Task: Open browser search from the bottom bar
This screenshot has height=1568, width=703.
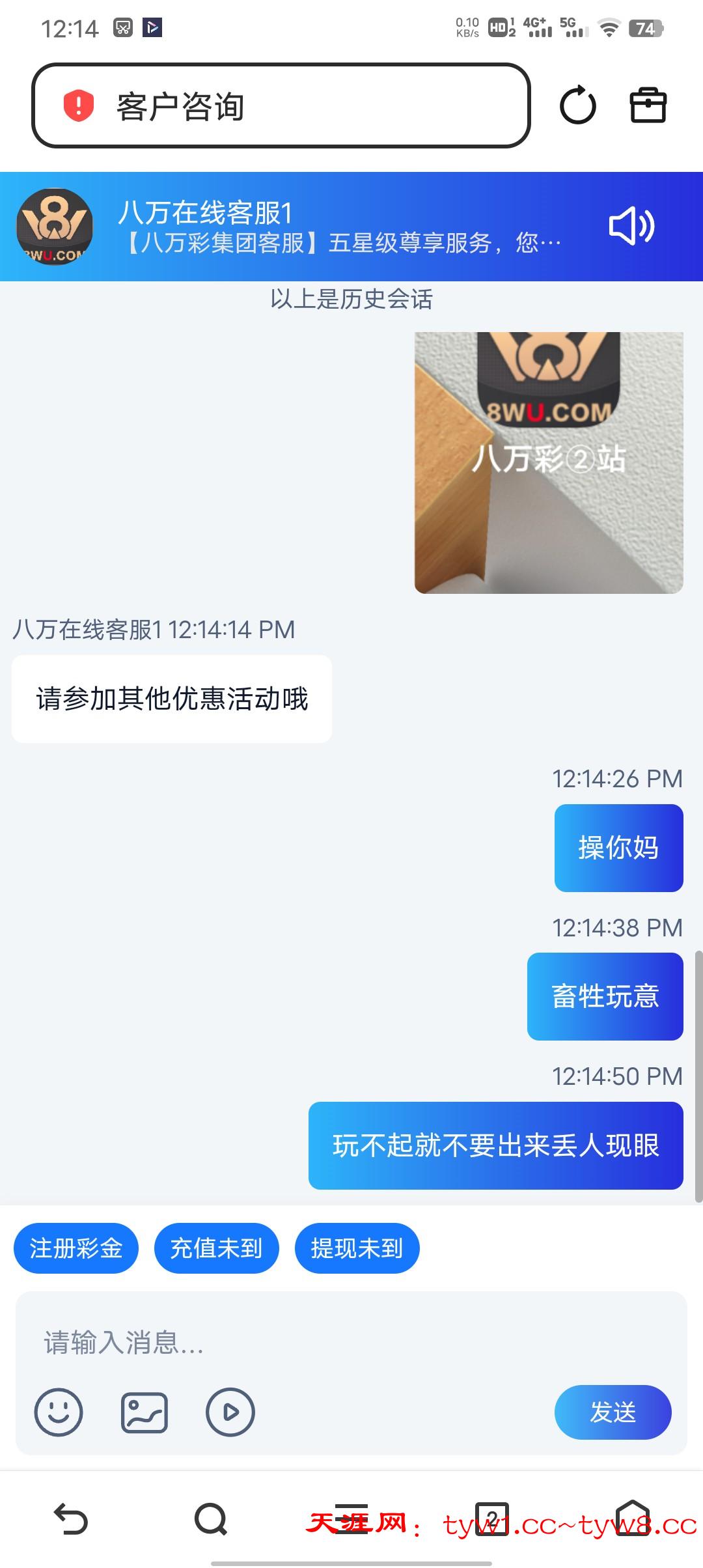Action: (211, 1519)
